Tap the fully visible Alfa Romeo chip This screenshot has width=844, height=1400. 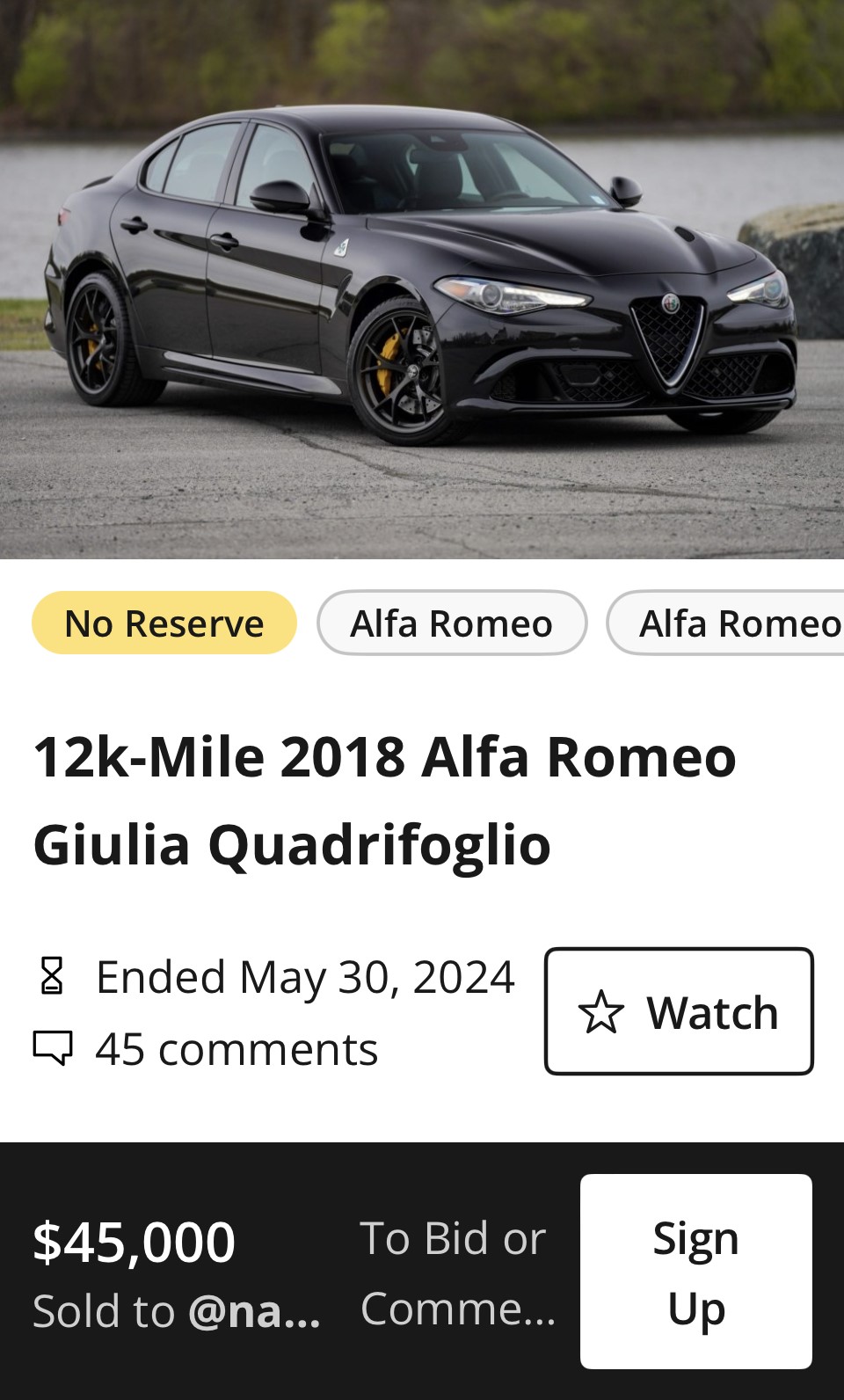(x=451, y=623)
